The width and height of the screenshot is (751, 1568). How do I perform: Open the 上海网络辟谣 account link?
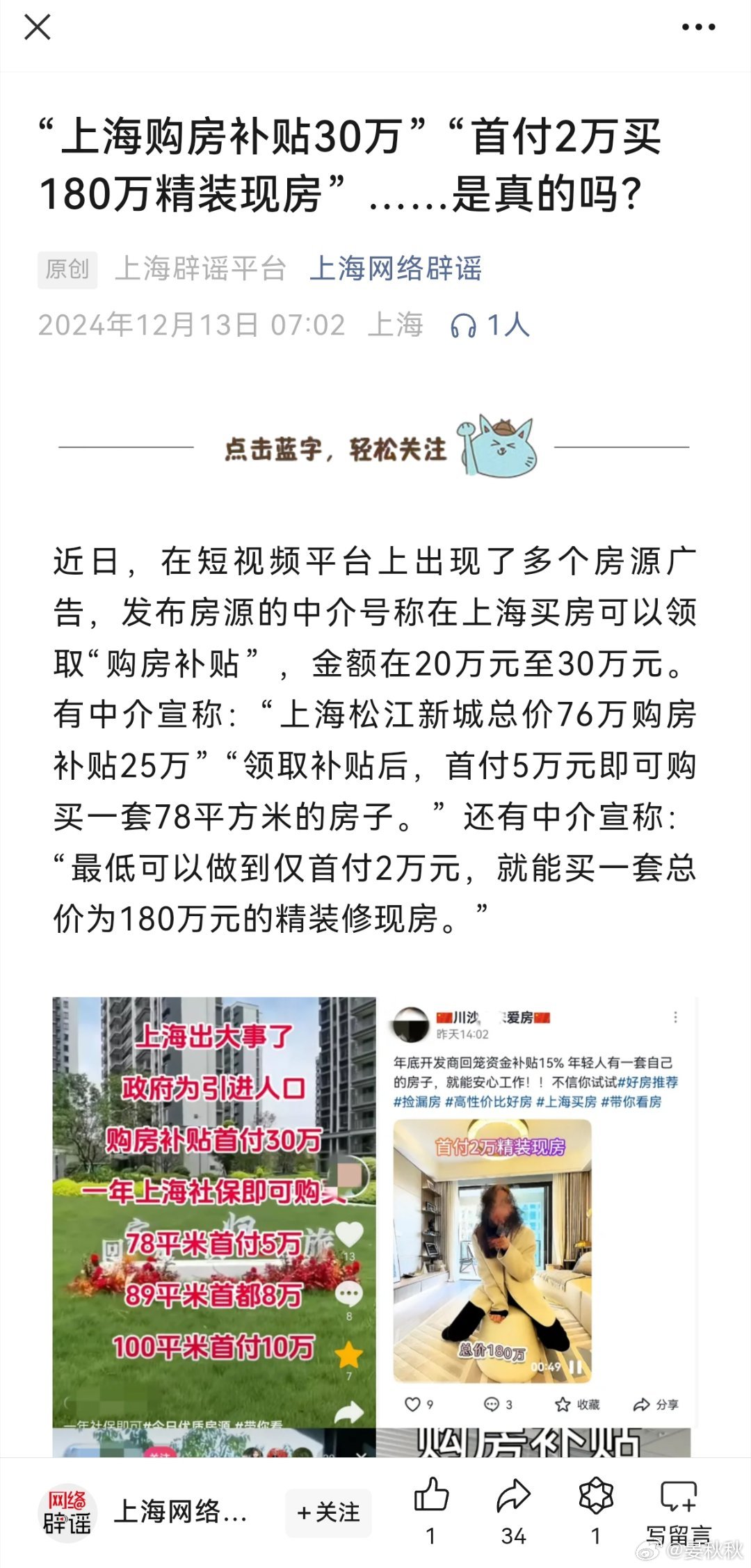click(395, 269)
